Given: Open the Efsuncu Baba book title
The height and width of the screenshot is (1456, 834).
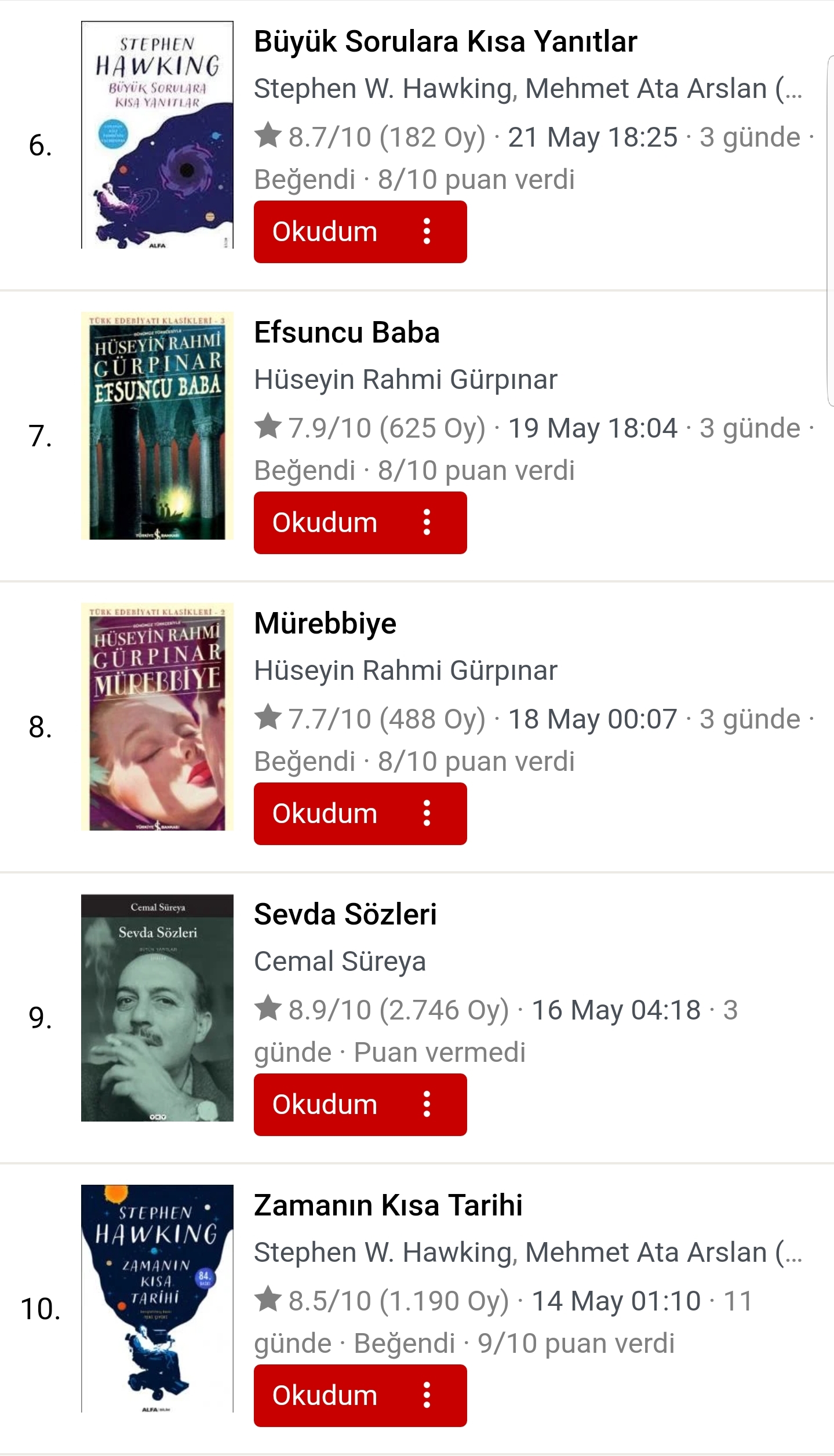Looking at the screenshot, I should coord(347,333).
